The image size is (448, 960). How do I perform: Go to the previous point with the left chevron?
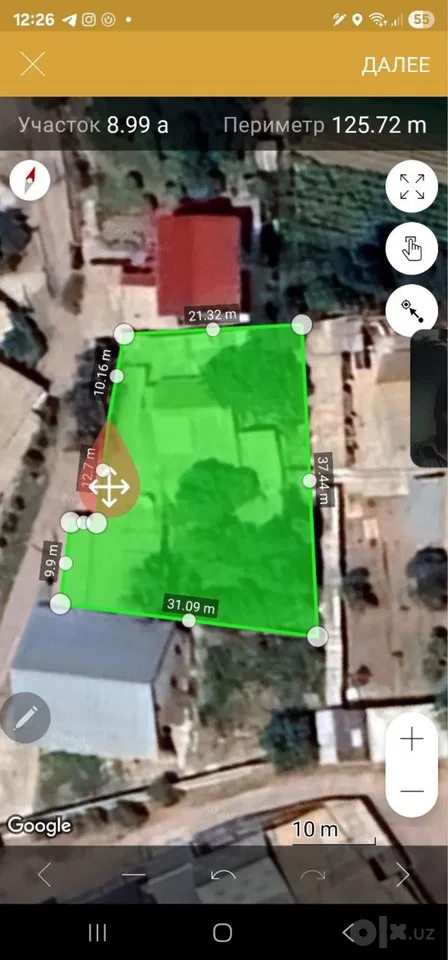tap(44, 874)
